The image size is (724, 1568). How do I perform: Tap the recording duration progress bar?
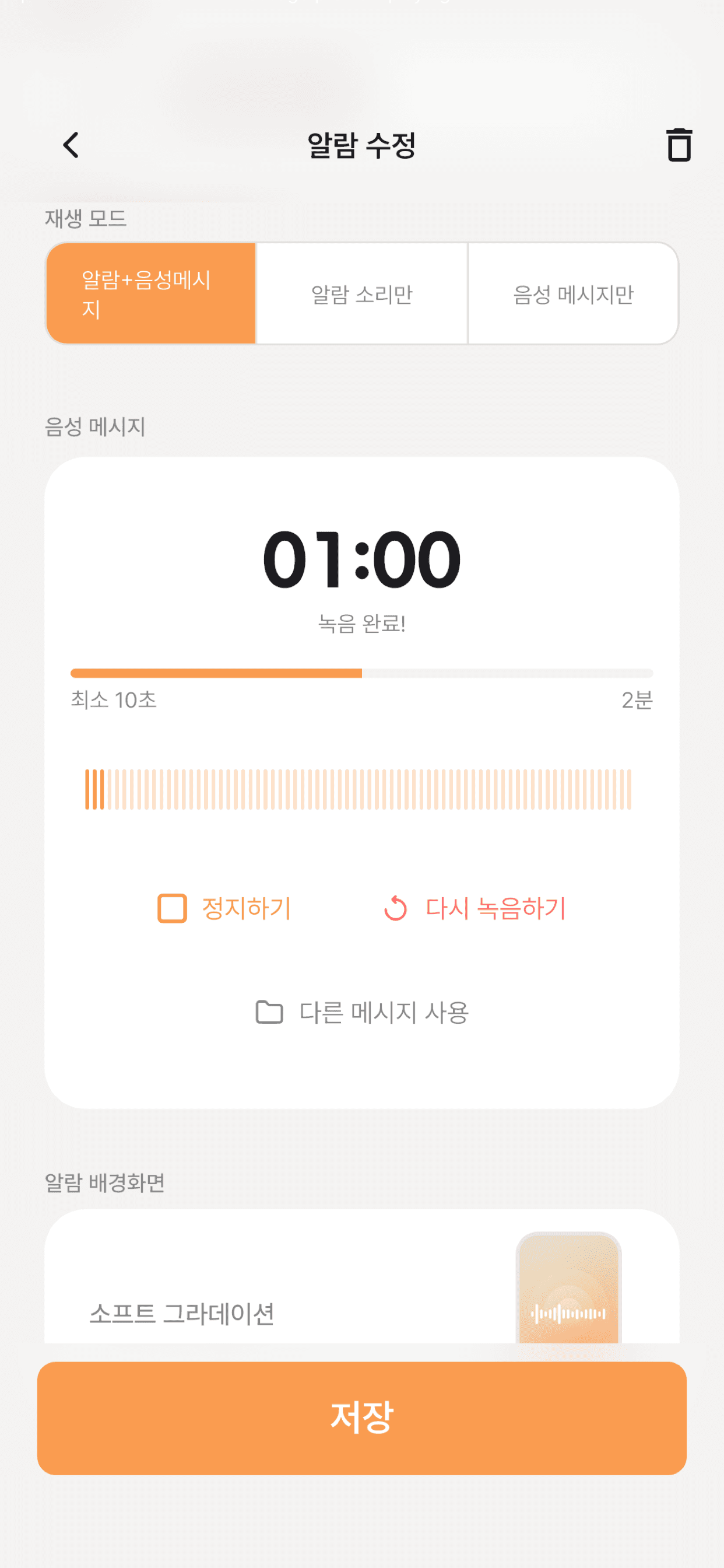pos(362,673)
